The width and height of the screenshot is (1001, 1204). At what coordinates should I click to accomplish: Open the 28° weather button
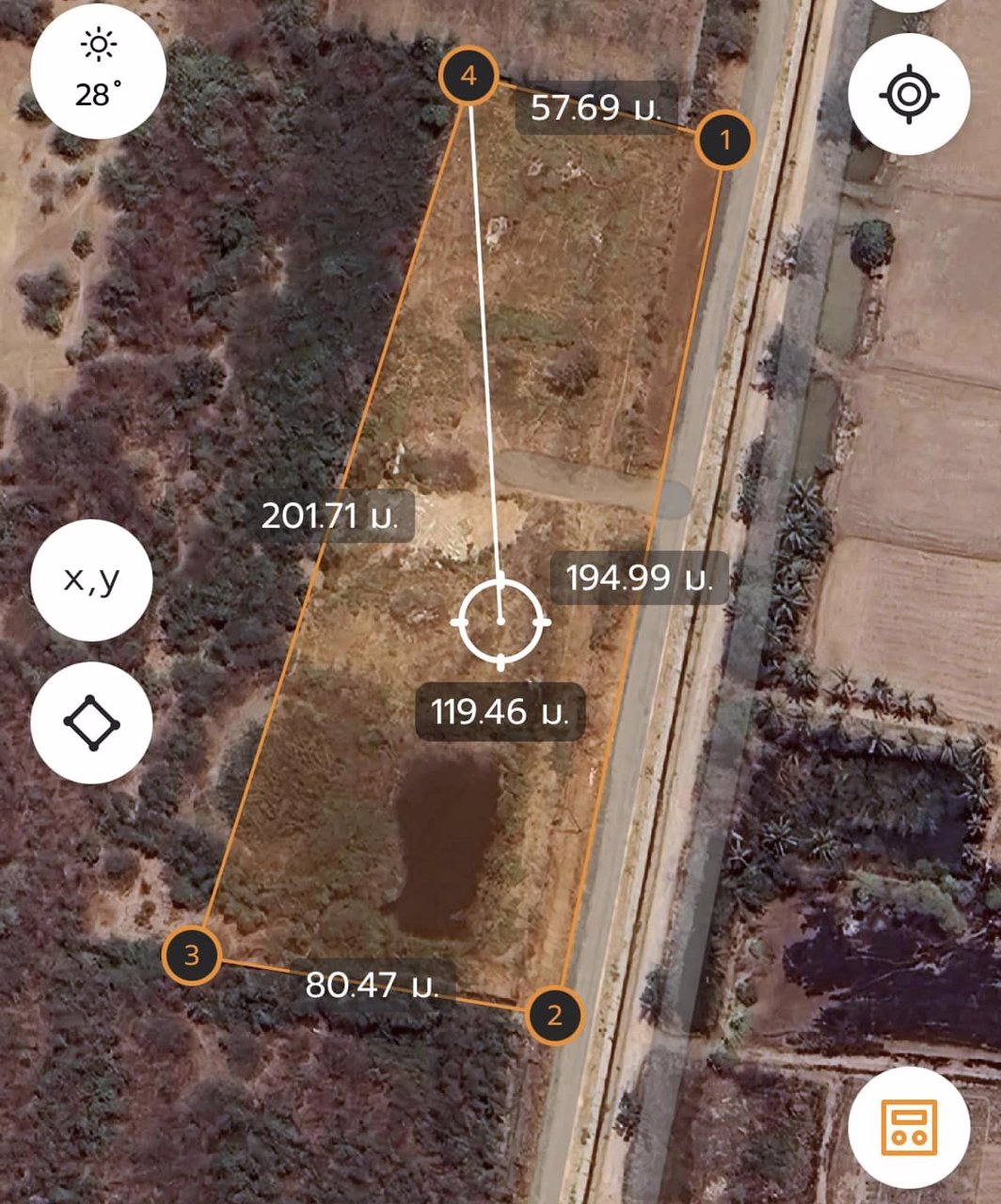(x=98, y=71)
